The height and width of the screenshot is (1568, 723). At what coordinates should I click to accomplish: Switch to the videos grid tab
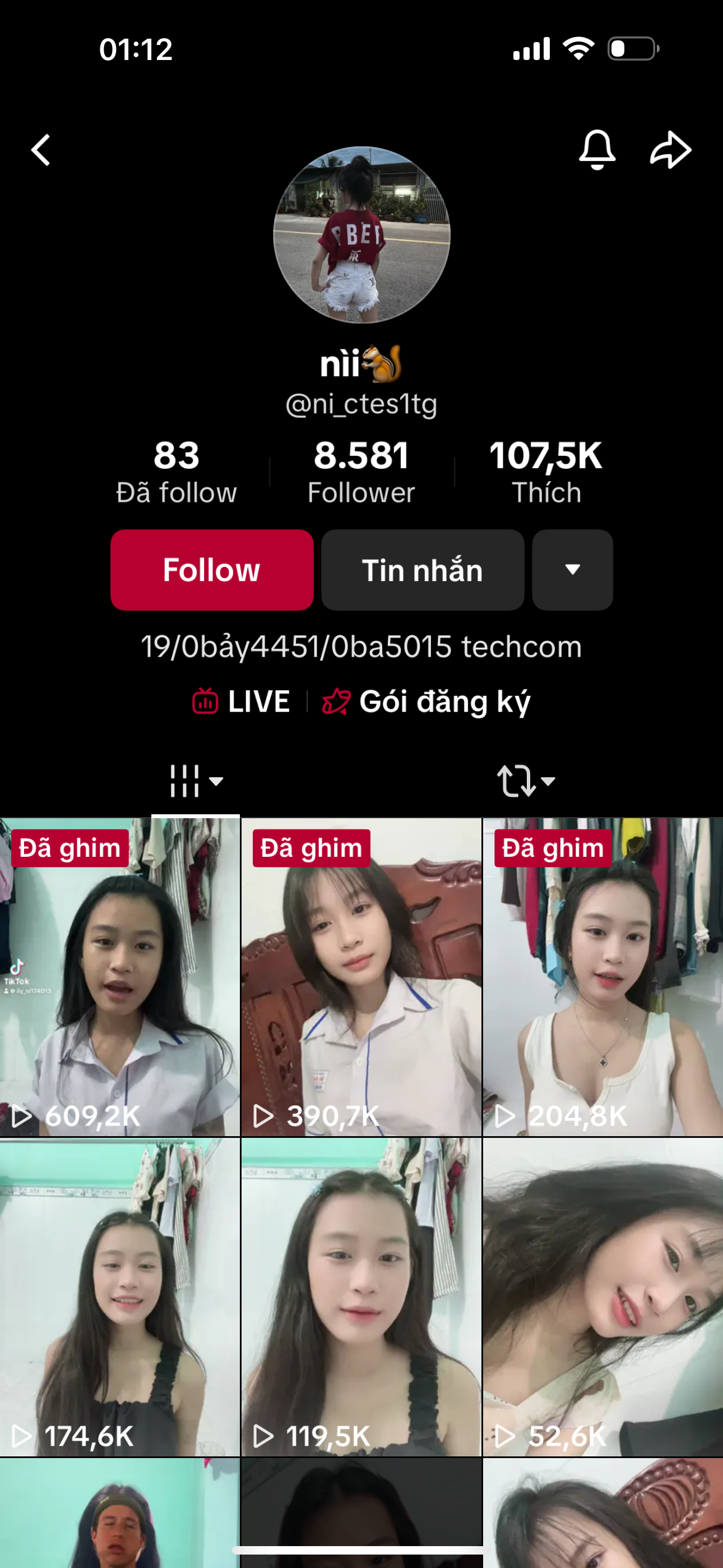(194, 781)
